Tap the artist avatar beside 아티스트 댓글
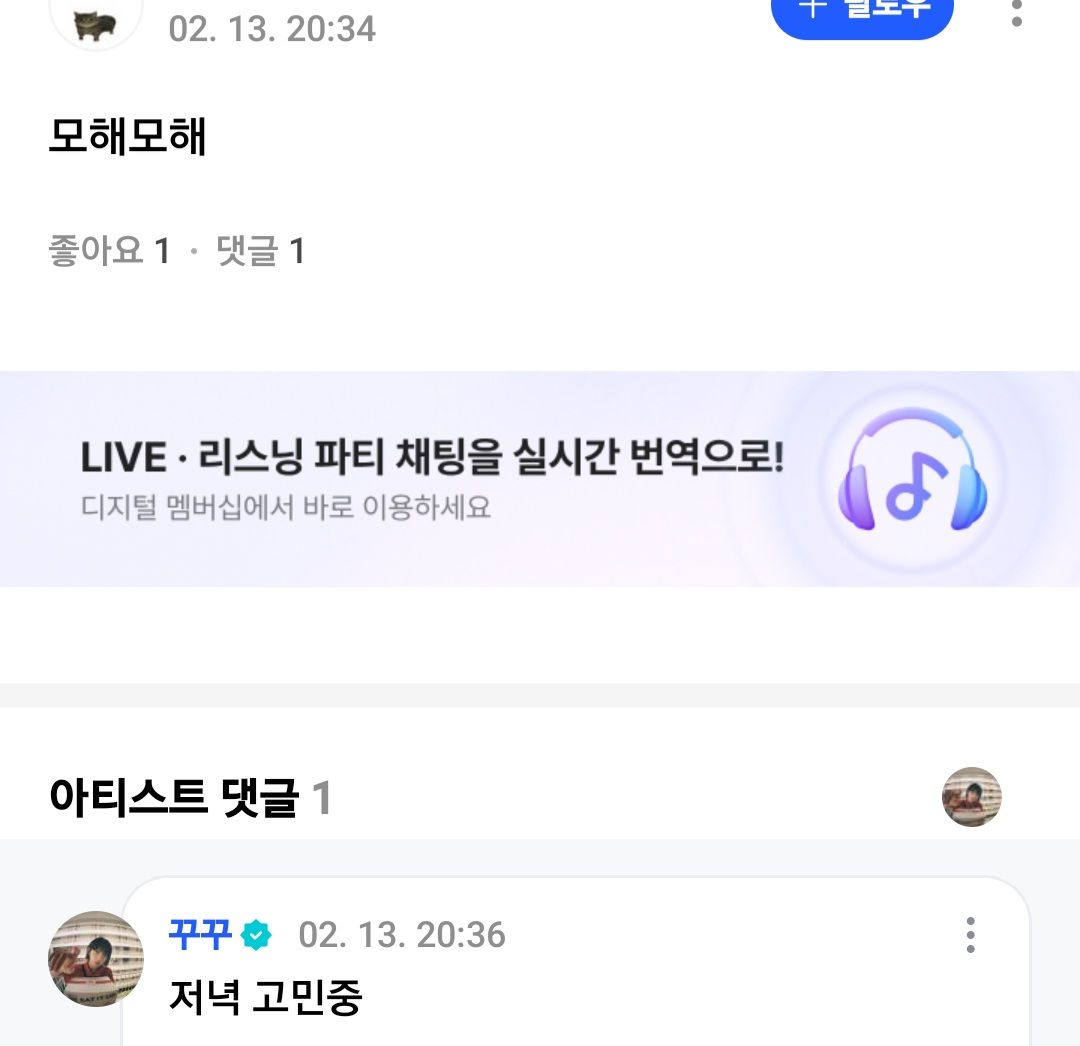 (x=971, y=797)
